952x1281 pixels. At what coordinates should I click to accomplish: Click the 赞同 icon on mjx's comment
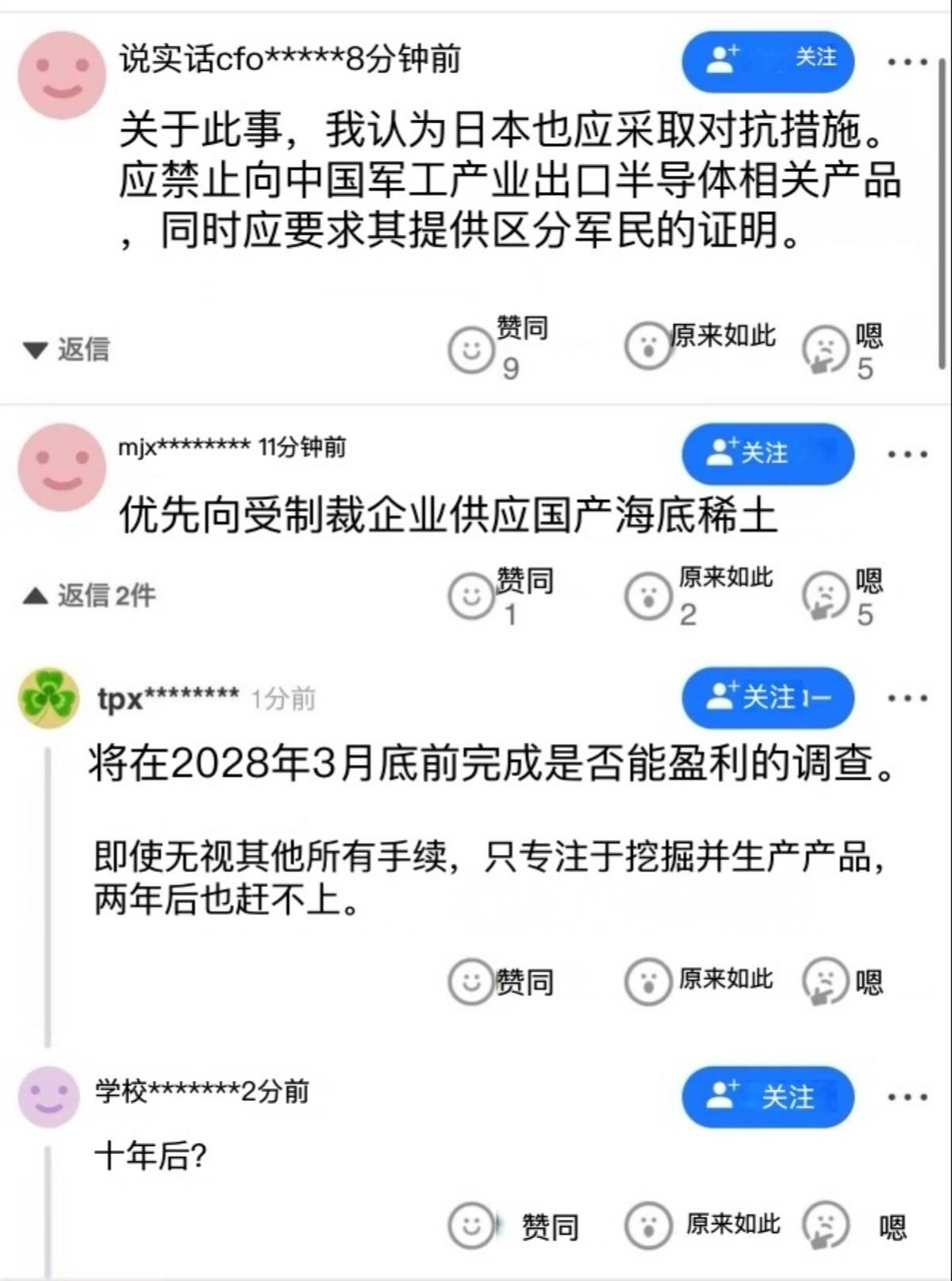coord(471,597)
